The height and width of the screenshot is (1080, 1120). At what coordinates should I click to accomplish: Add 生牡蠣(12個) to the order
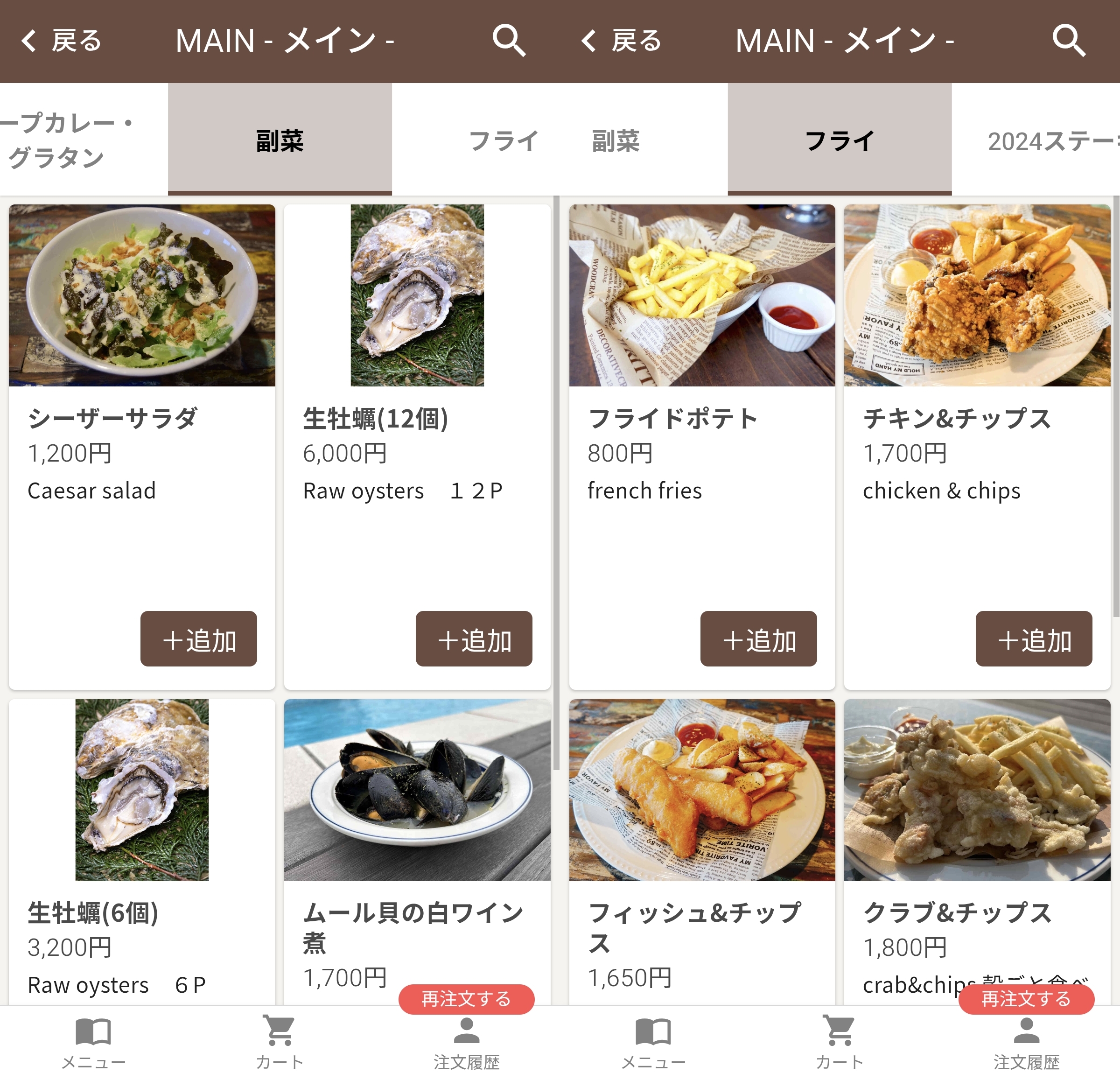click(x=473, y=638)
